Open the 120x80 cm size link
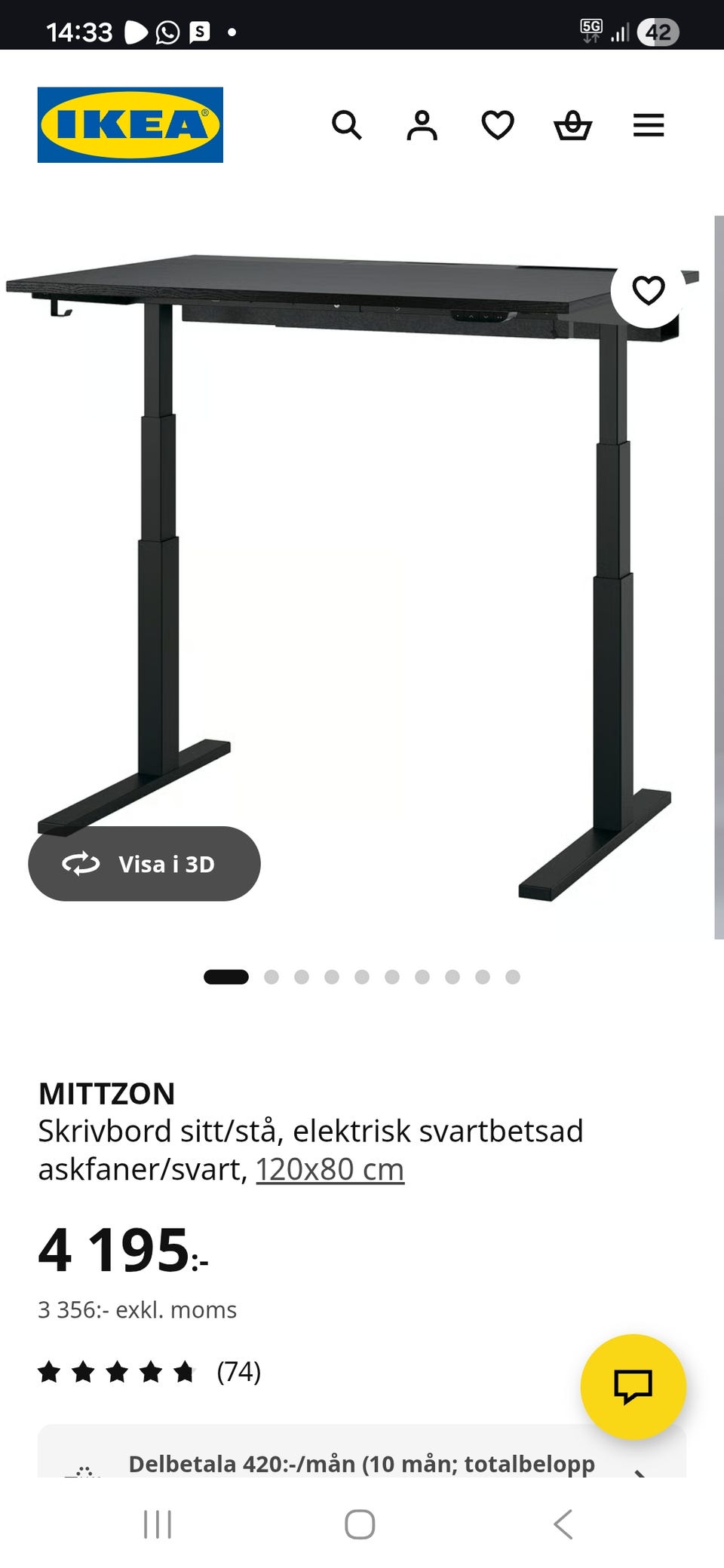The width and height of the screenshot is (724, 1568). click(x=330, y=1169)
